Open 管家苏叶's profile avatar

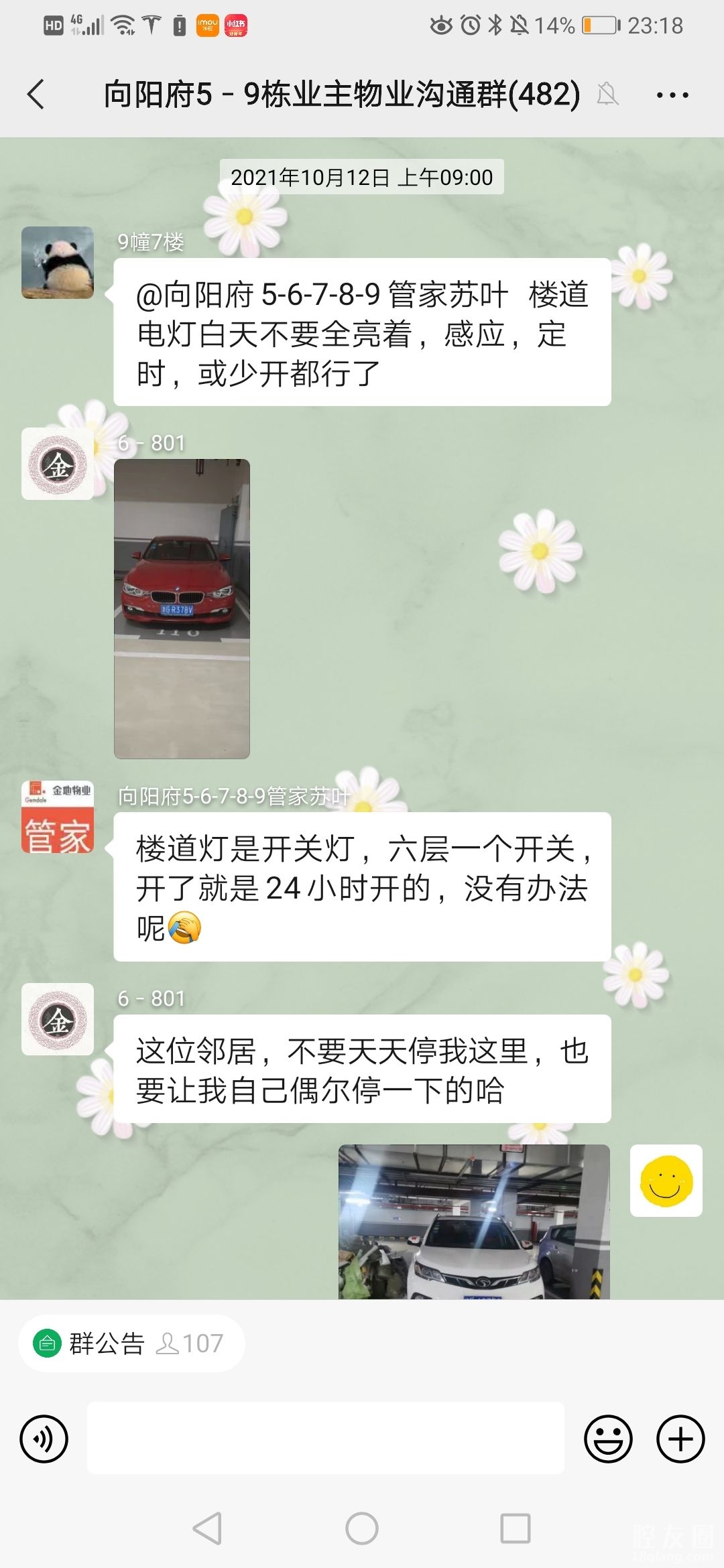[x=58, y=817]
